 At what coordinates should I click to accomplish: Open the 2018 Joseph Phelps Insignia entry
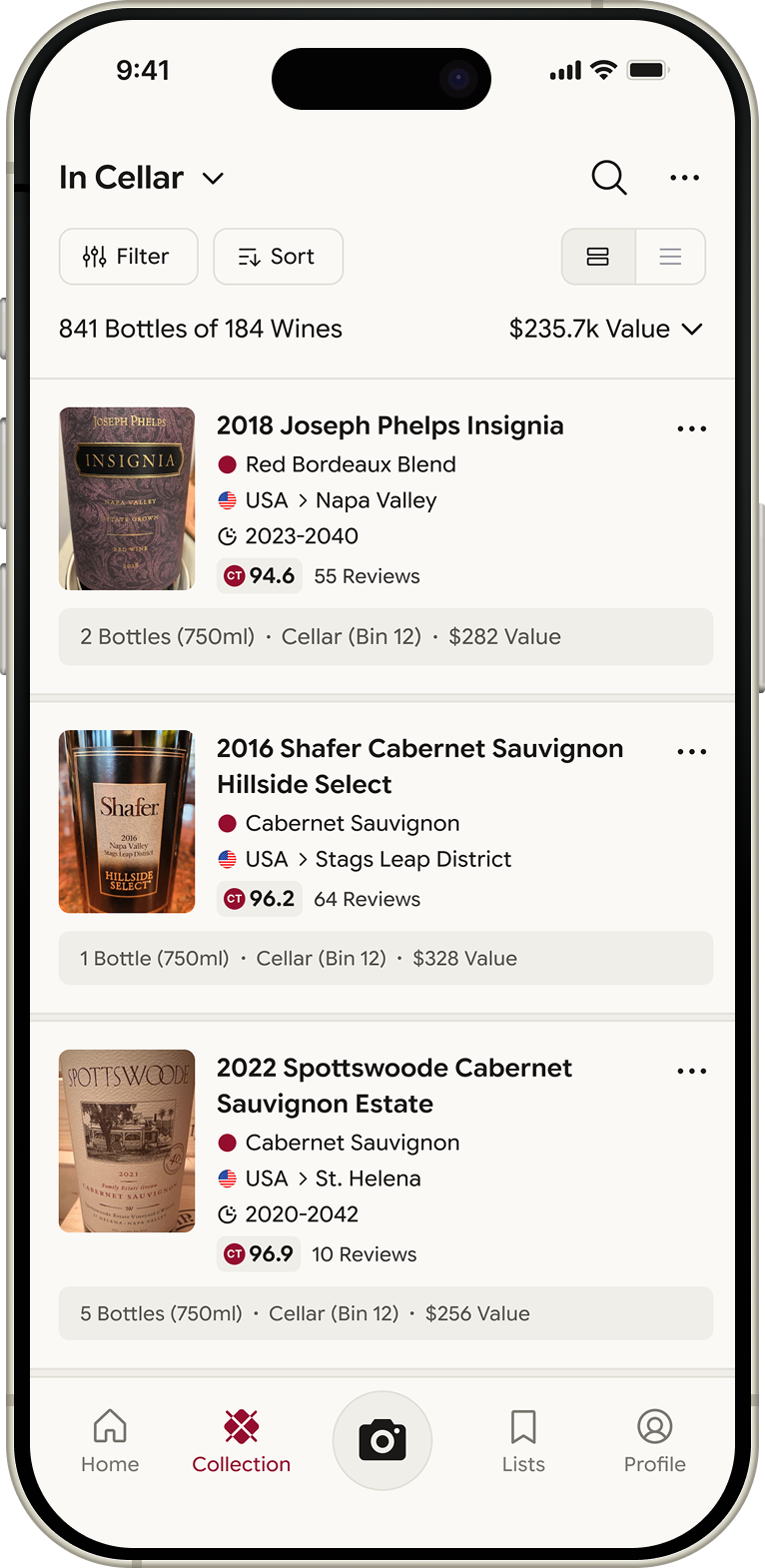(390, 425)
